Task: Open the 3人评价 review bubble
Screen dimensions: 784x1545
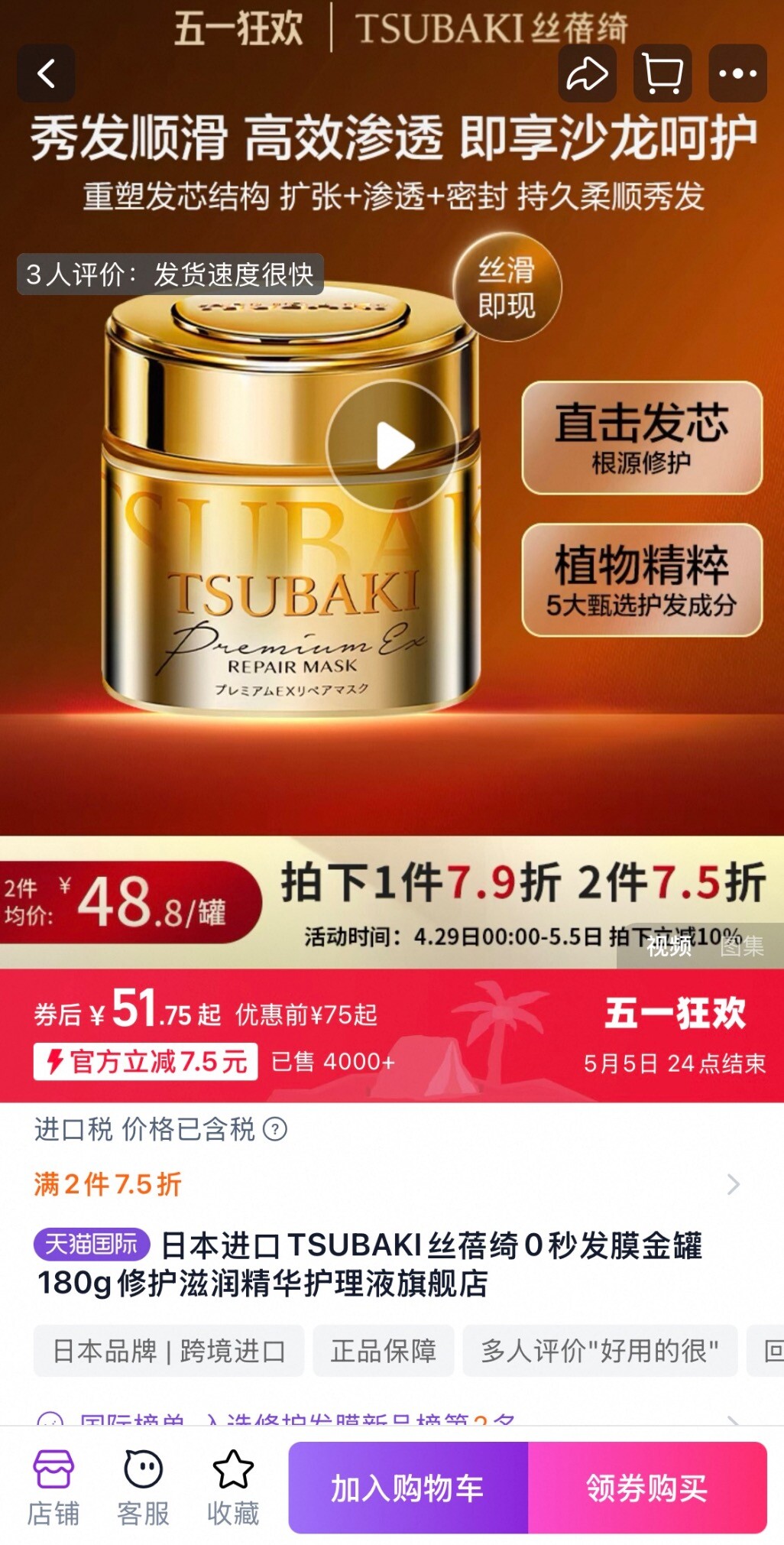Action: coord(170,274)
